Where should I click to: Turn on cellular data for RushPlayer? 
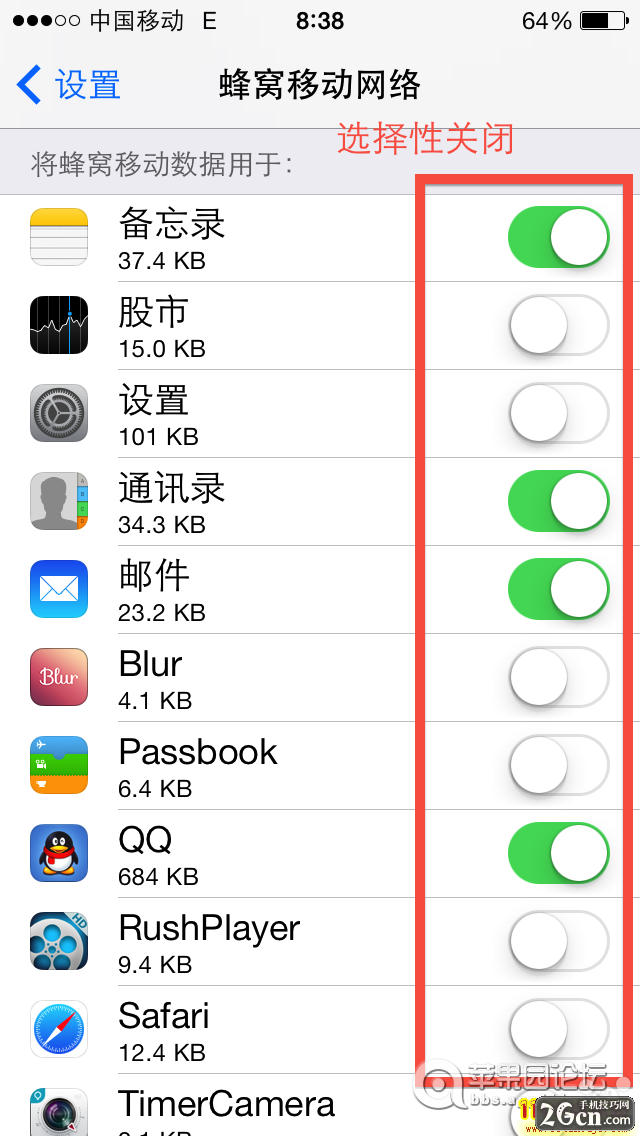pos(558,942)
